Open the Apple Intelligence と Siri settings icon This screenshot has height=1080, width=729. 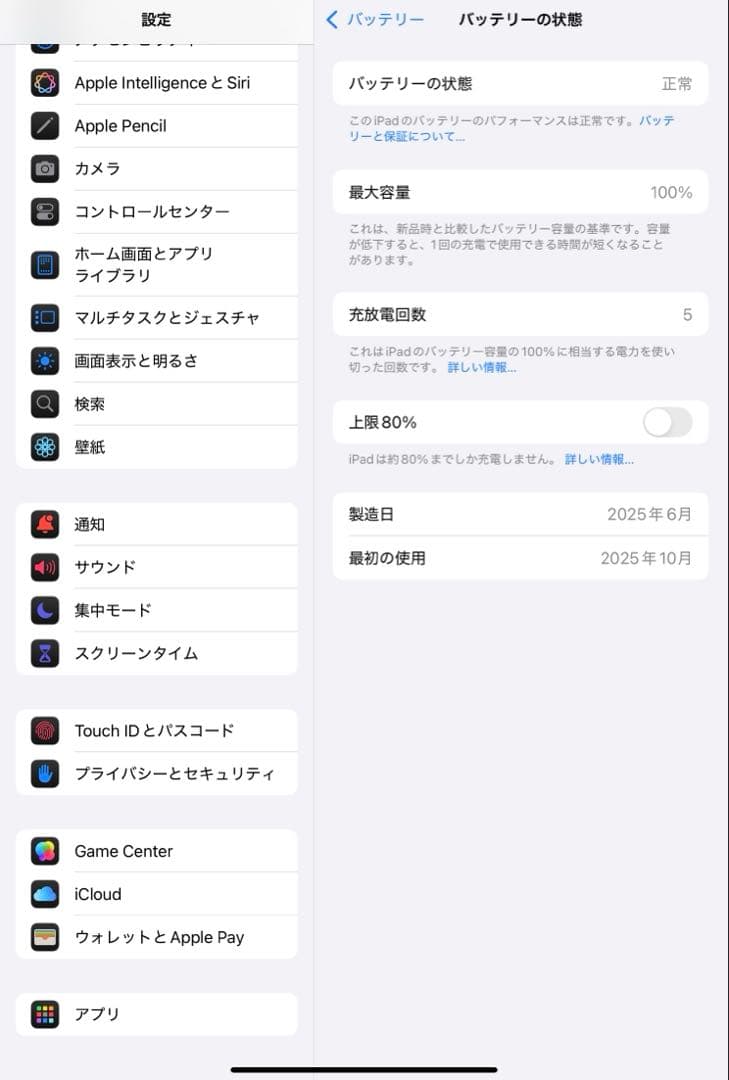click(x=45, y=83)
